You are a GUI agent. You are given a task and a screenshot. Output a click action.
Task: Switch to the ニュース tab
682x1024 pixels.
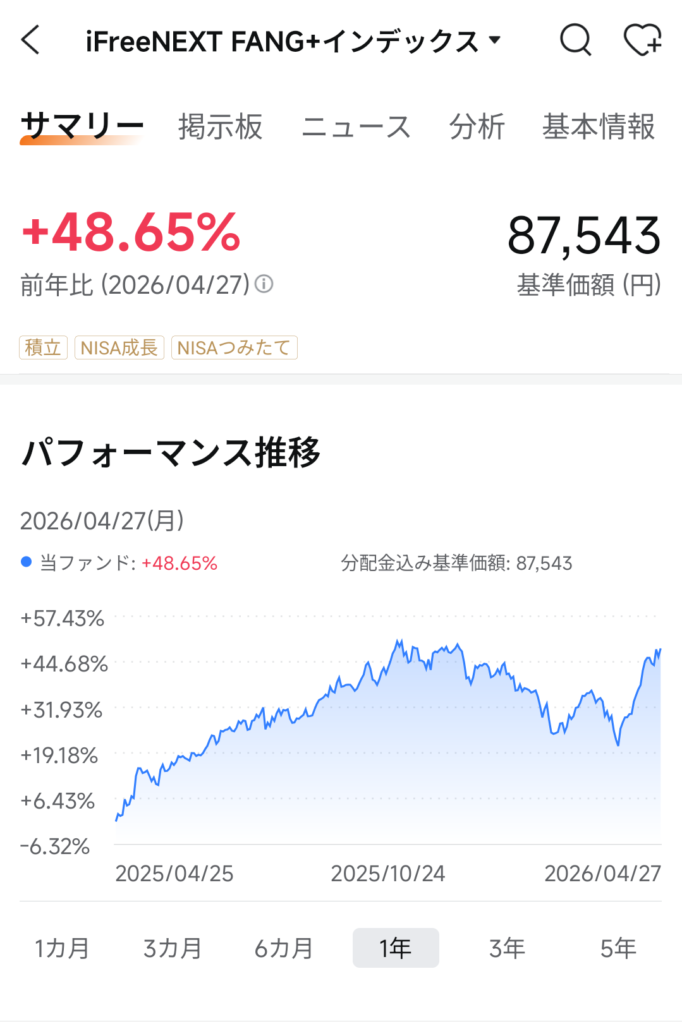point(356,127)
